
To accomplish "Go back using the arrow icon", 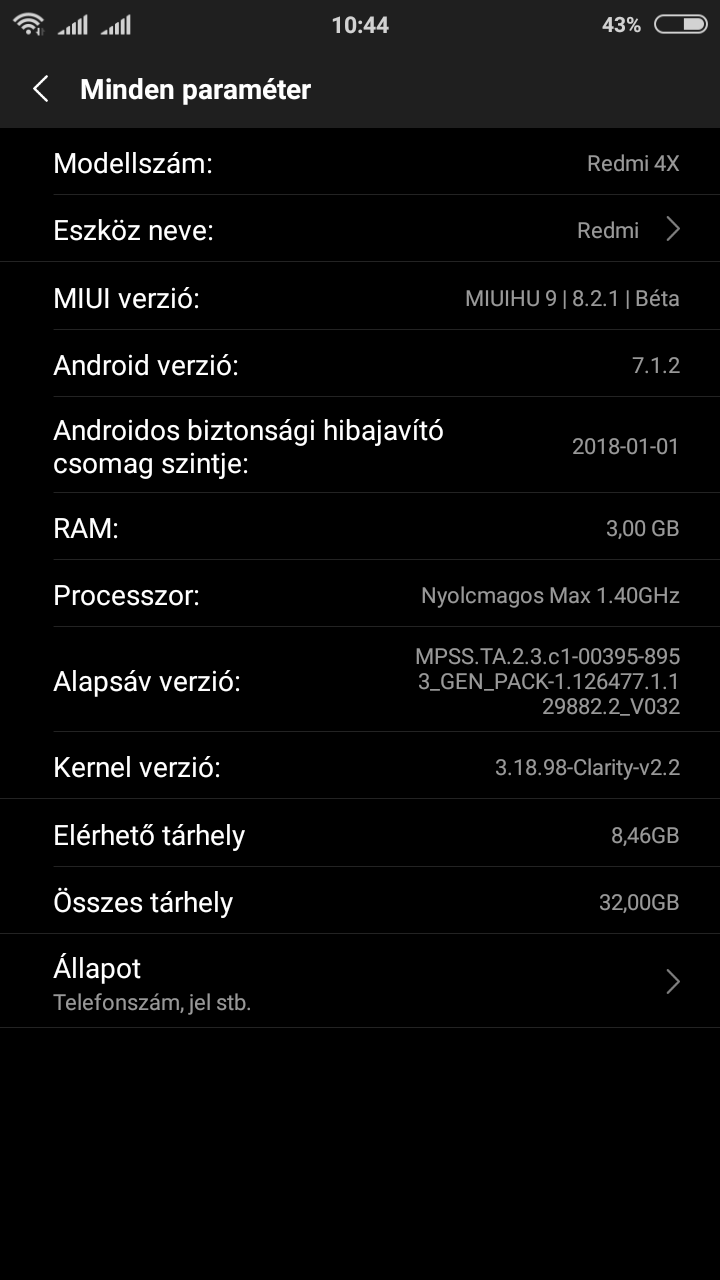I will [x=40, y=89].
